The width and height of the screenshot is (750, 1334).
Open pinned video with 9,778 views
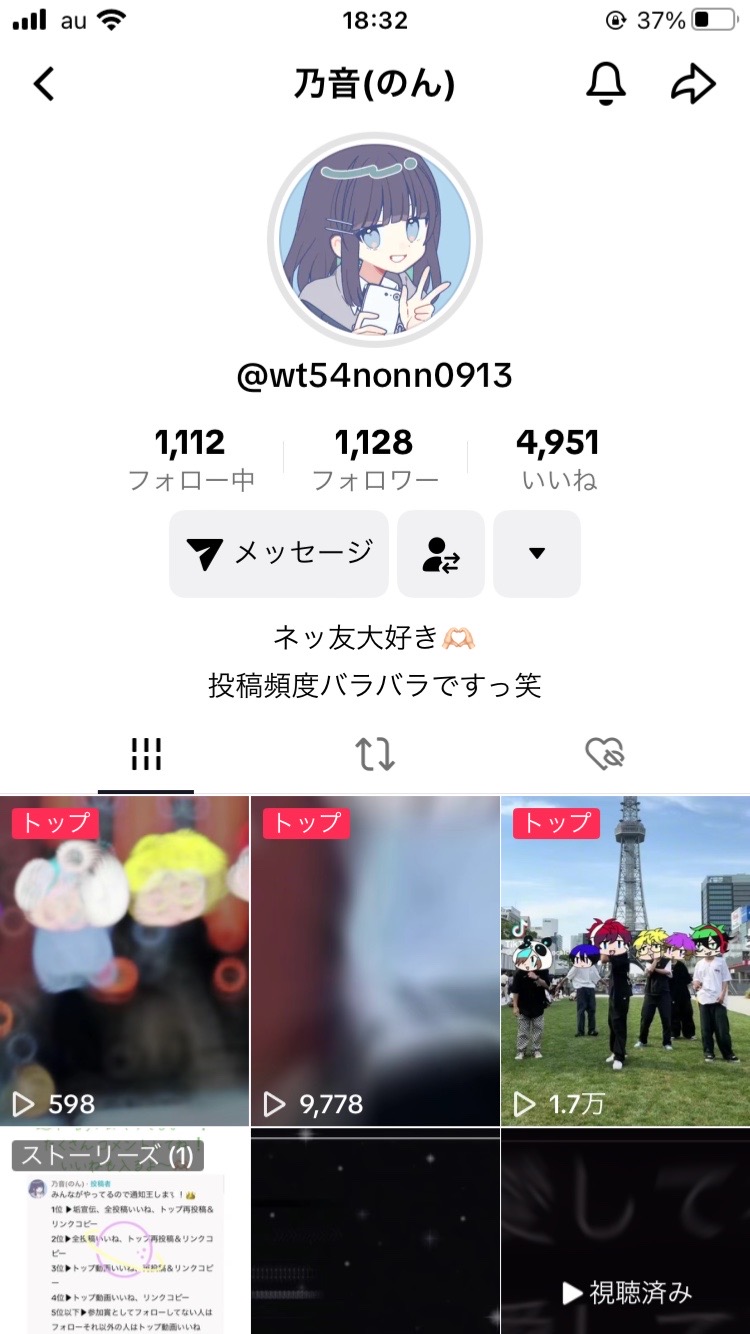(375, 960)
